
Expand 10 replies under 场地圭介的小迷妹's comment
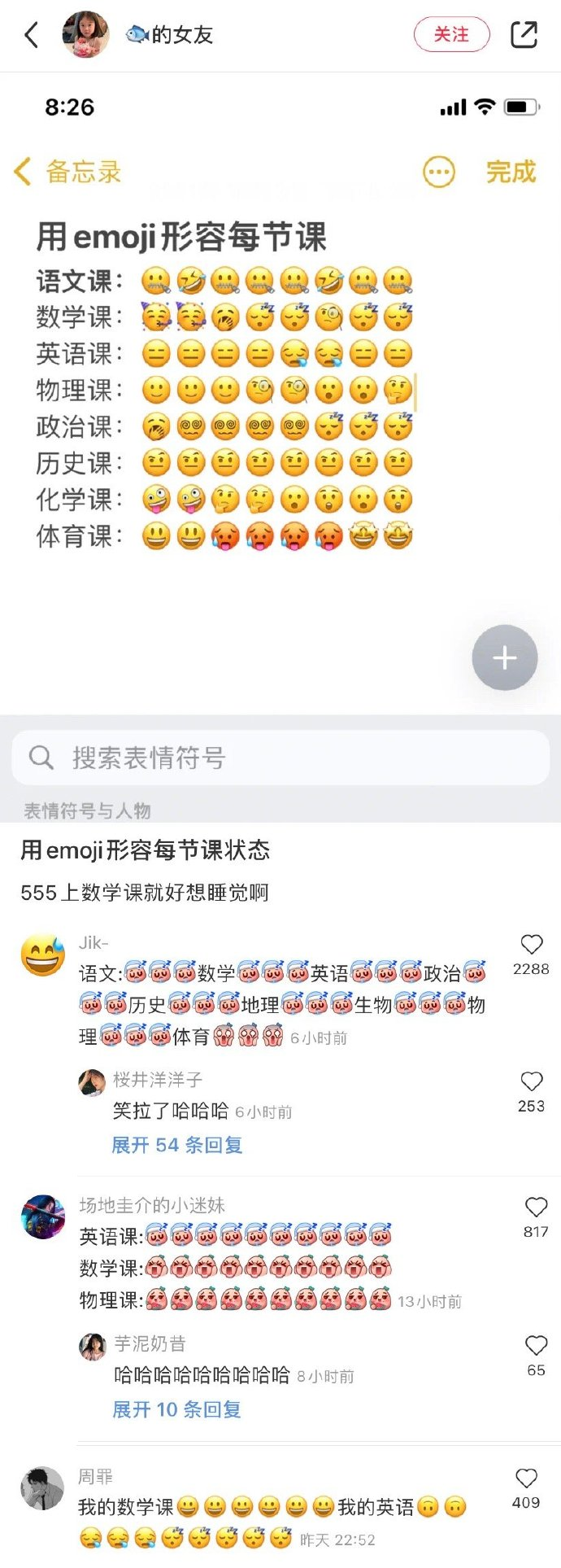point(177,1409)
